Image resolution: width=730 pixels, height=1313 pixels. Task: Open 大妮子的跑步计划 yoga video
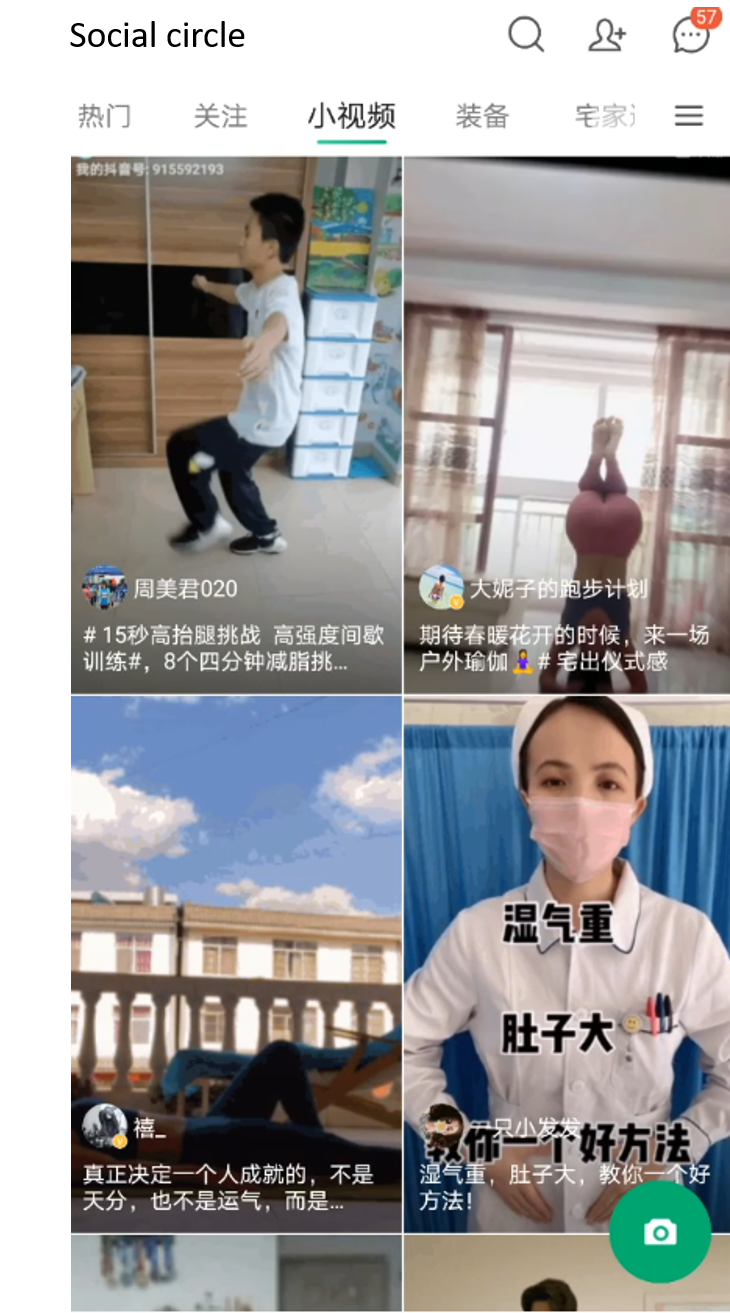(567, 425)
